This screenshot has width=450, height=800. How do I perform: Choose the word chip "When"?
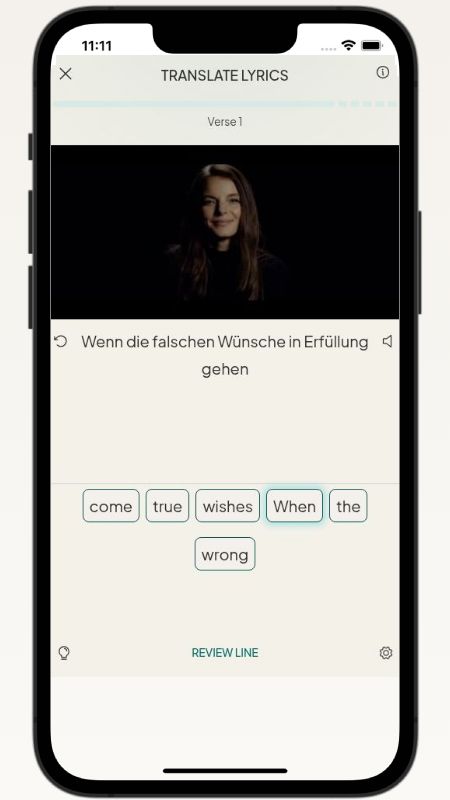294,506
